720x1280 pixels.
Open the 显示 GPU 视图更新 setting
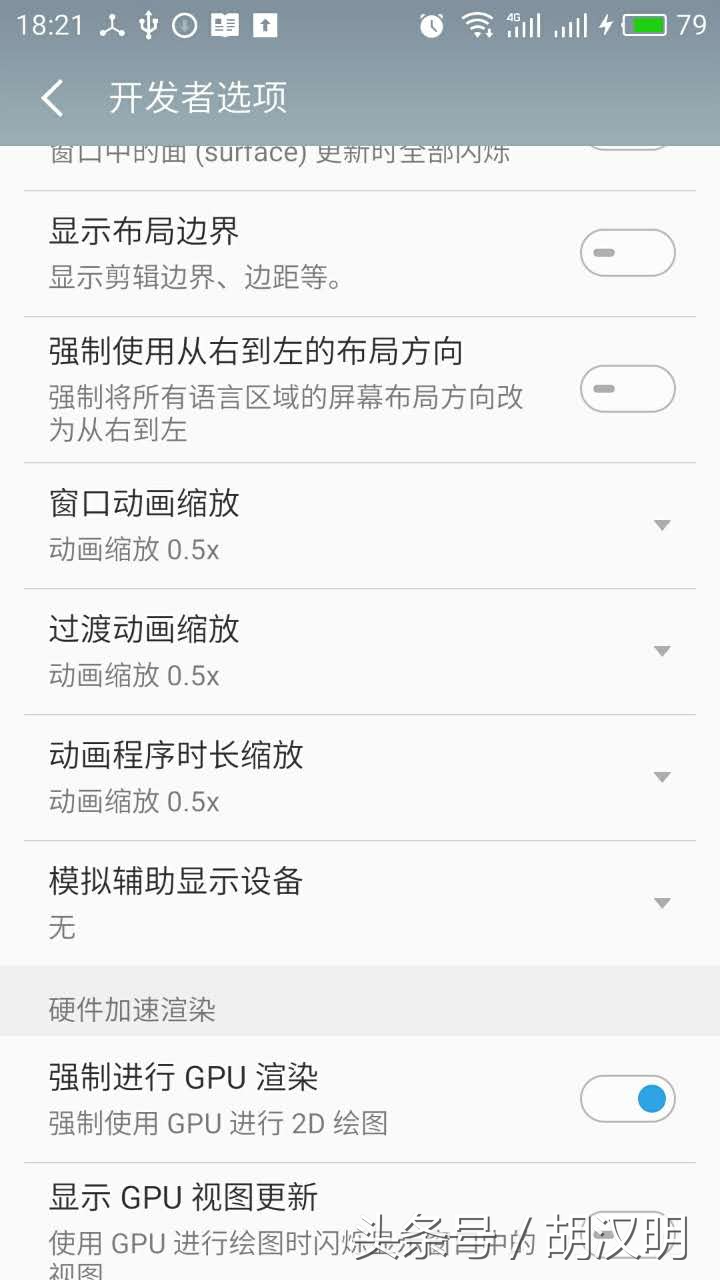pos(180,1197)
